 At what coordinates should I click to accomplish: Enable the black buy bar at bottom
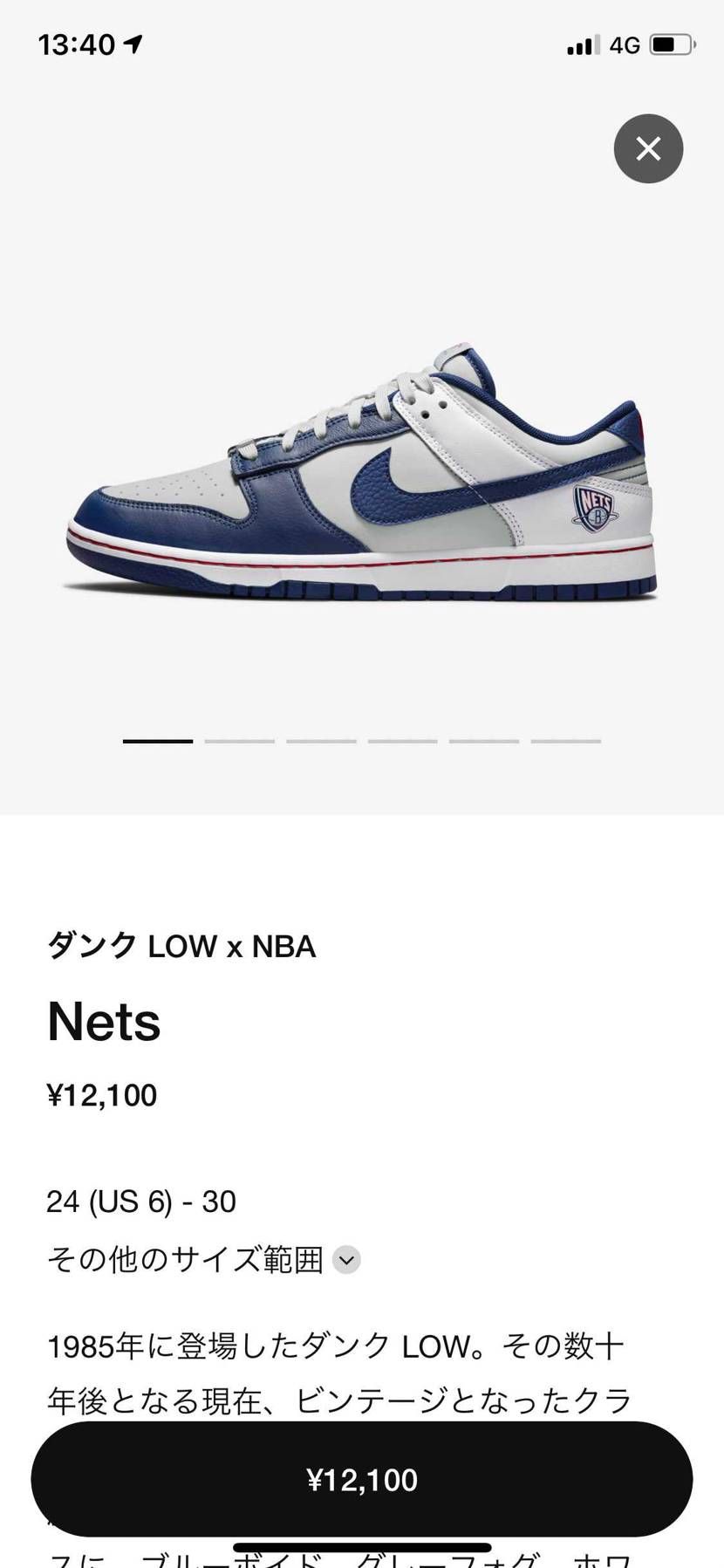point(362,1479)
